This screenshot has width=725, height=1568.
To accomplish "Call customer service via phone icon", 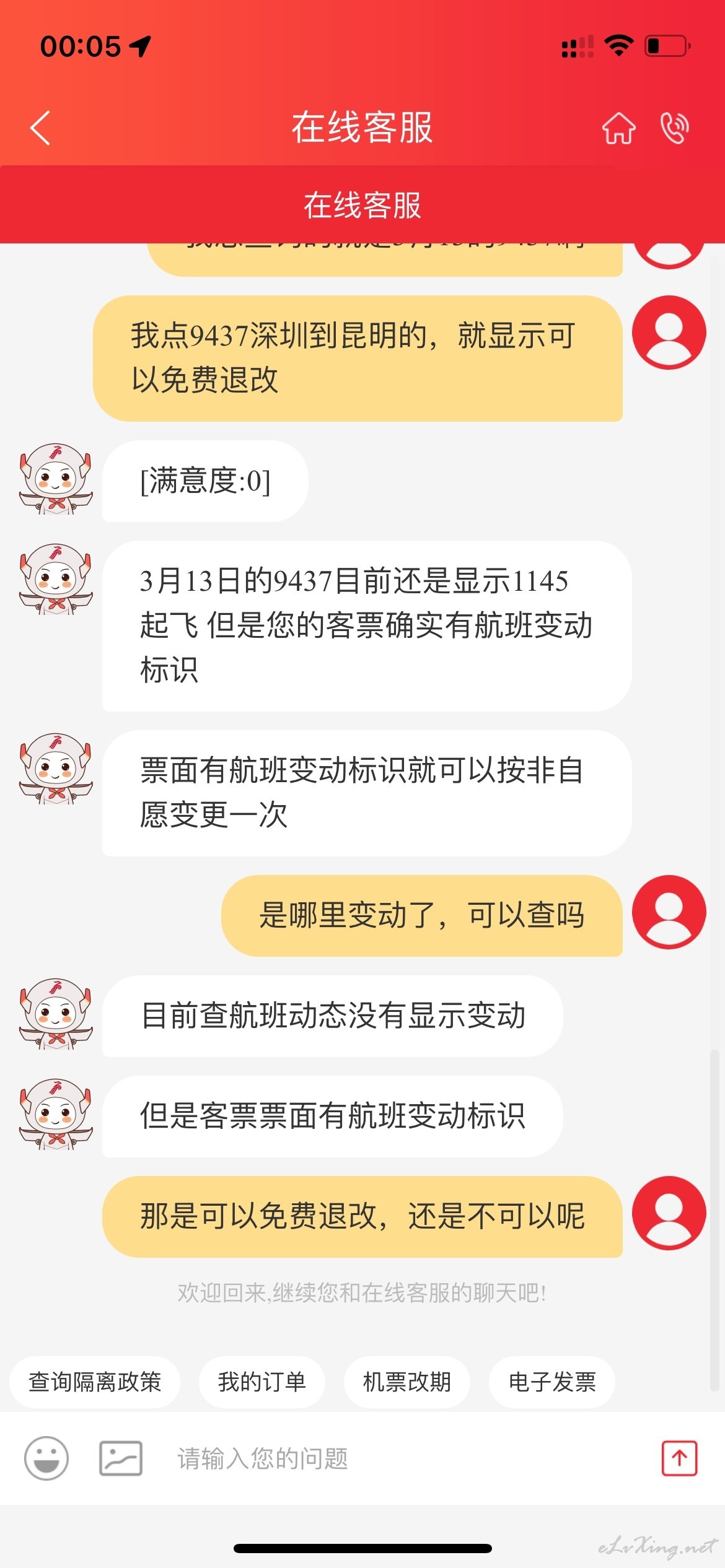I will pos(674,128).
